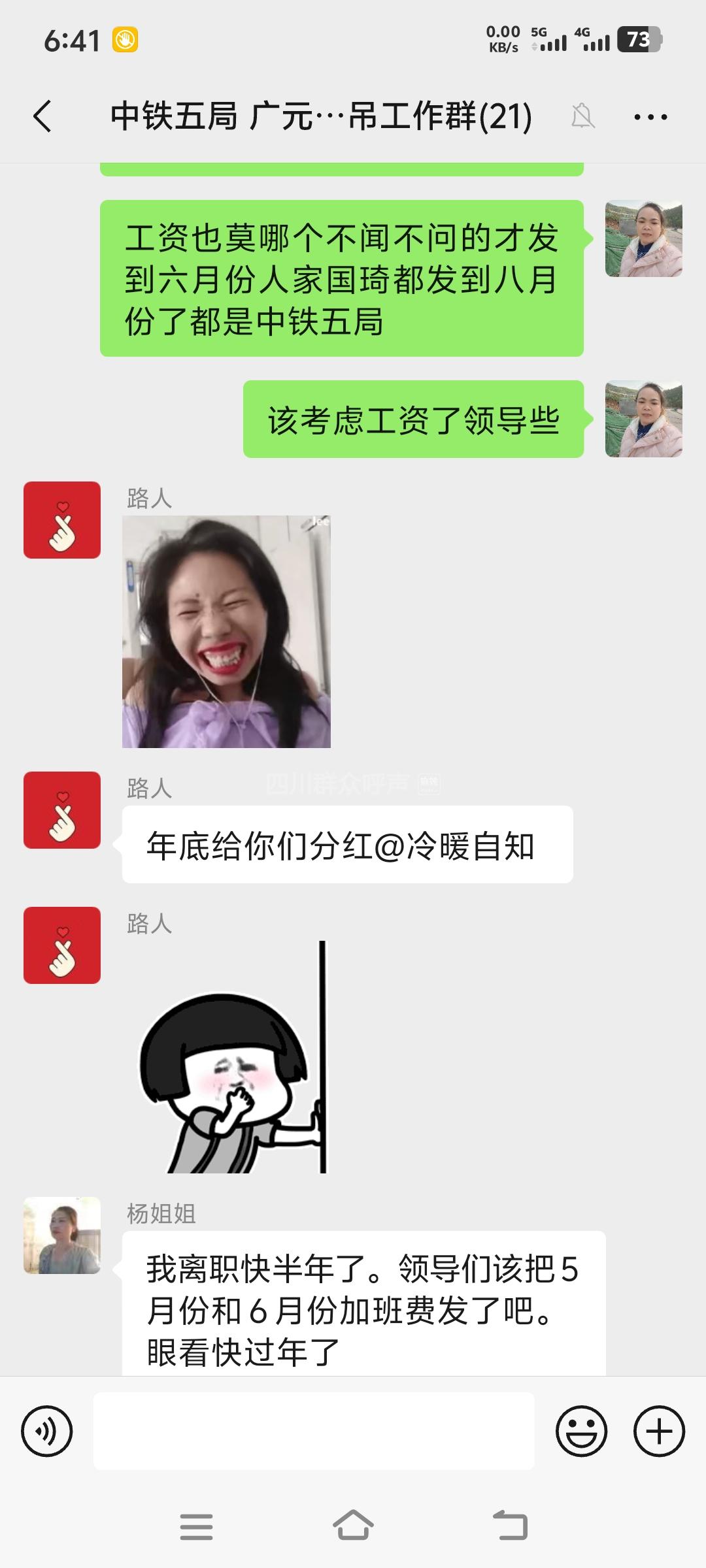View the laughing woman photo sent by 路人
706x1568 pixels.
(x=226, y=631)
